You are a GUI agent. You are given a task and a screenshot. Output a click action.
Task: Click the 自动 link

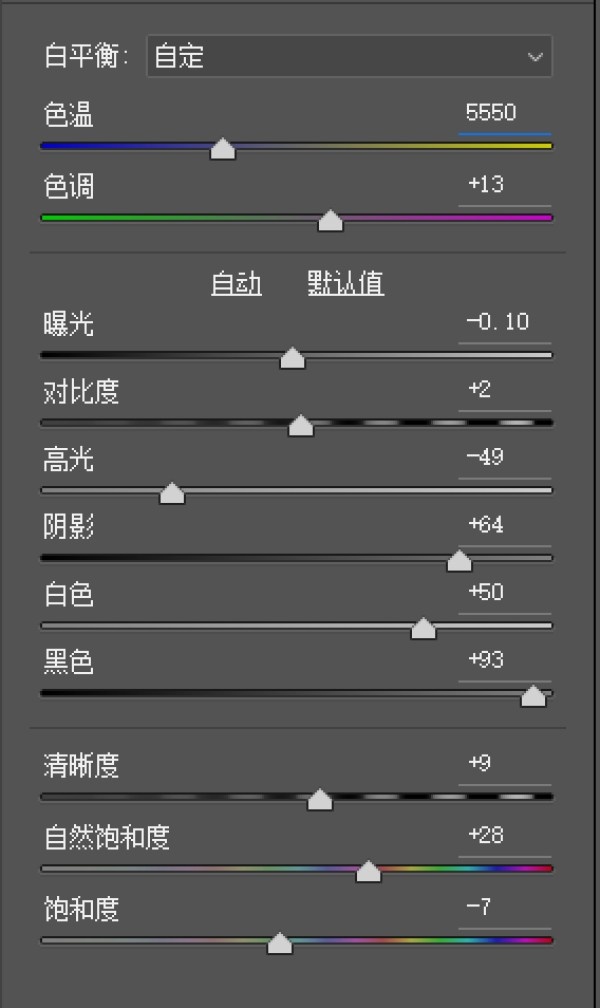tap(236, 284)
